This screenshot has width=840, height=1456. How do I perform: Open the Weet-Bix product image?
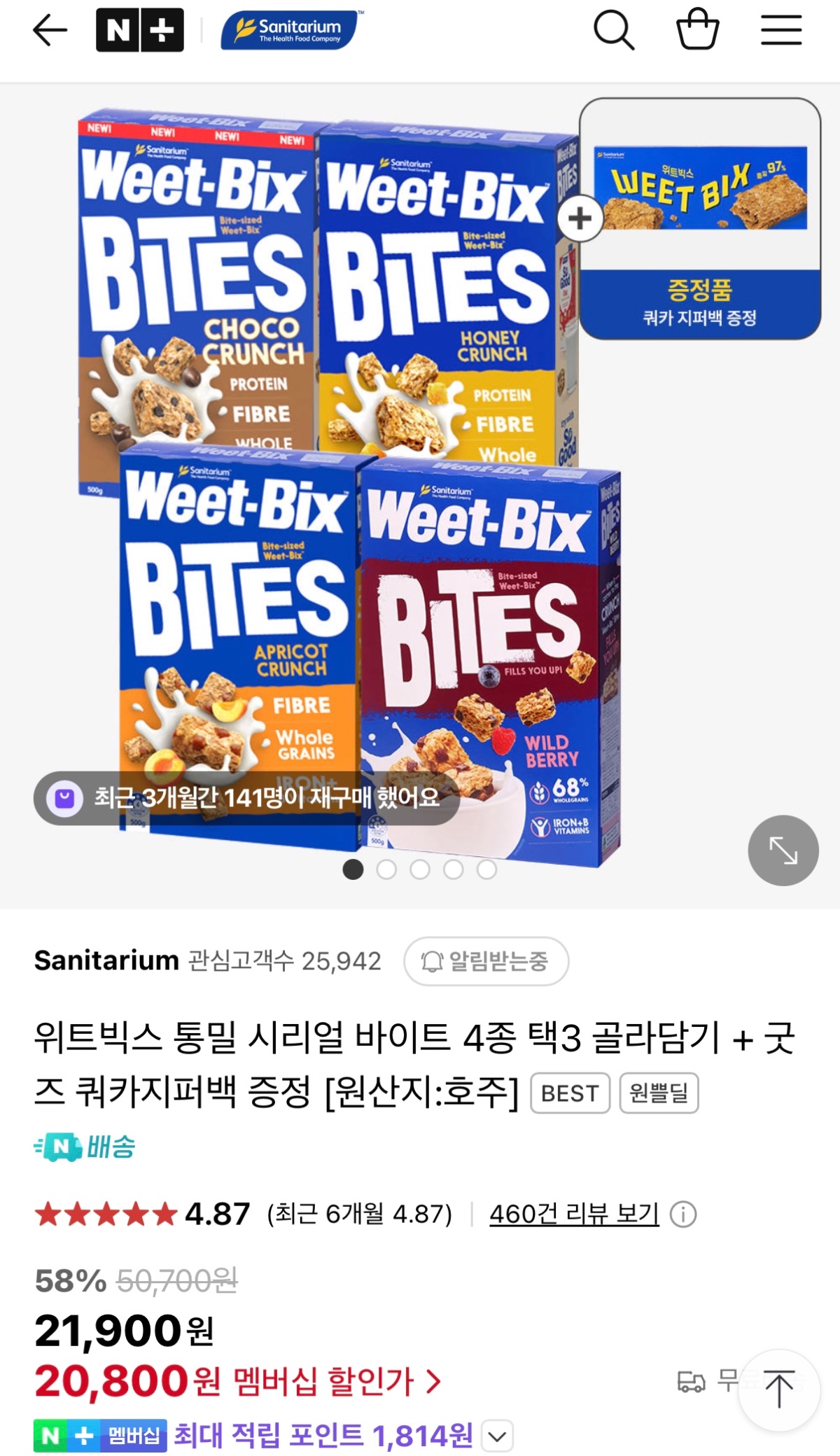pos(350,483)
